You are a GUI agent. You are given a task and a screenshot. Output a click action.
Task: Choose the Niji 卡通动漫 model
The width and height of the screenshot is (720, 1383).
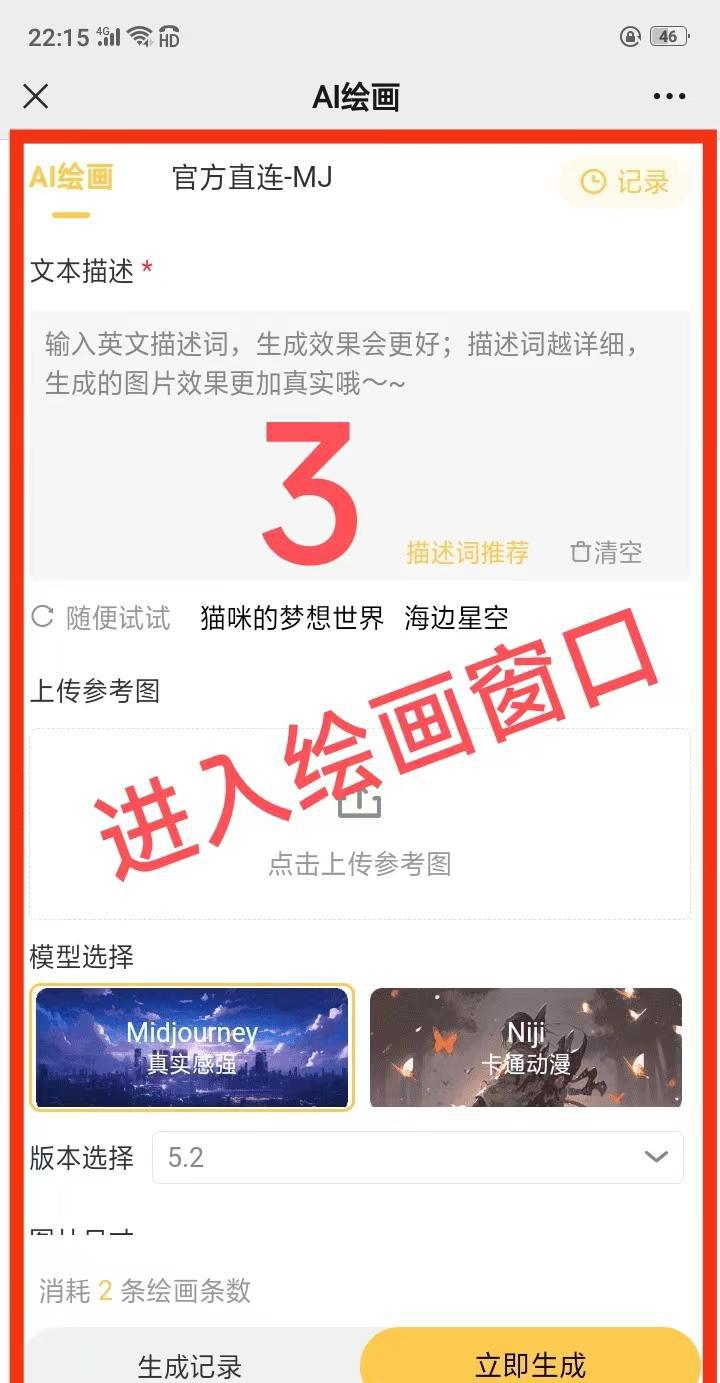tap(526, 1047)
